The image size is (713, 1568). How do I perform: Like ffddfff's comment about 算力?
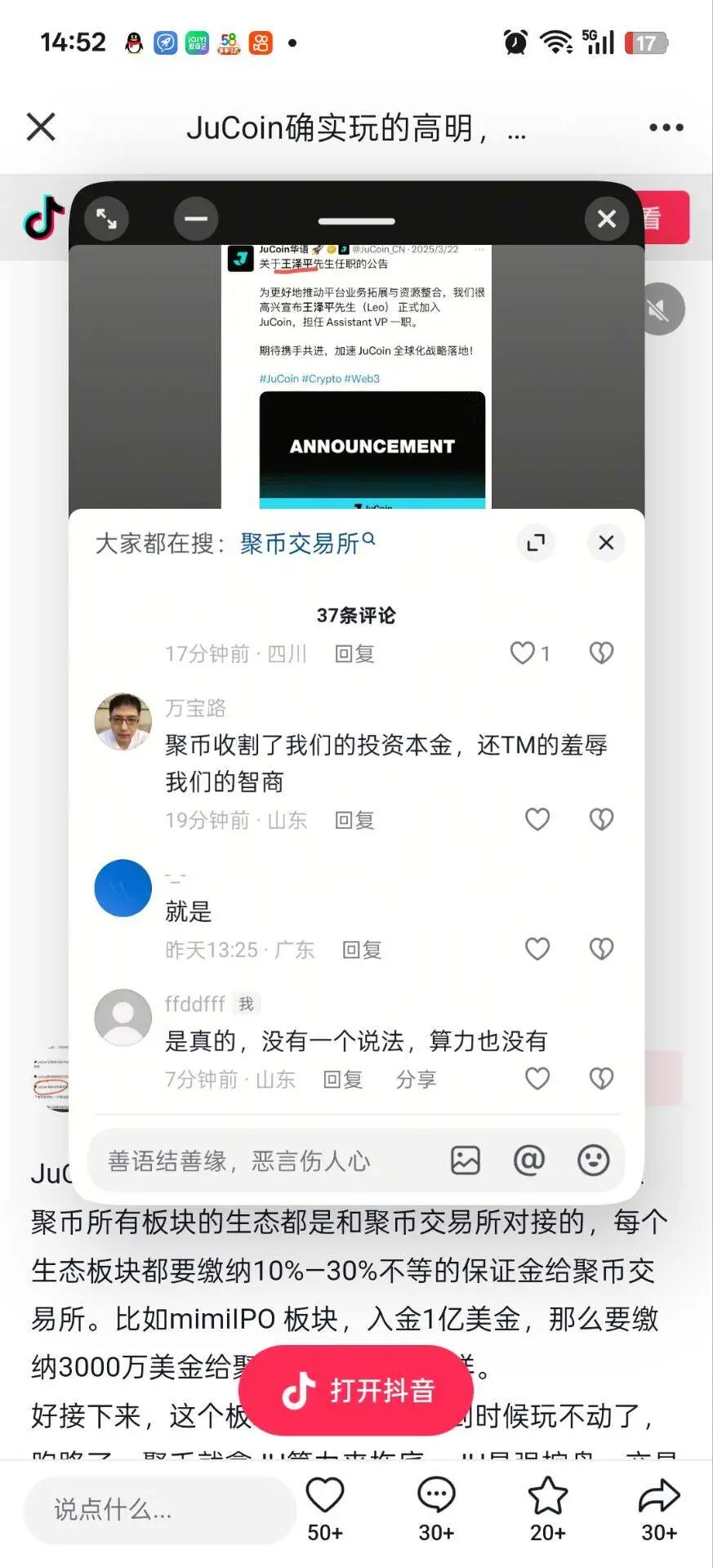537,1079
